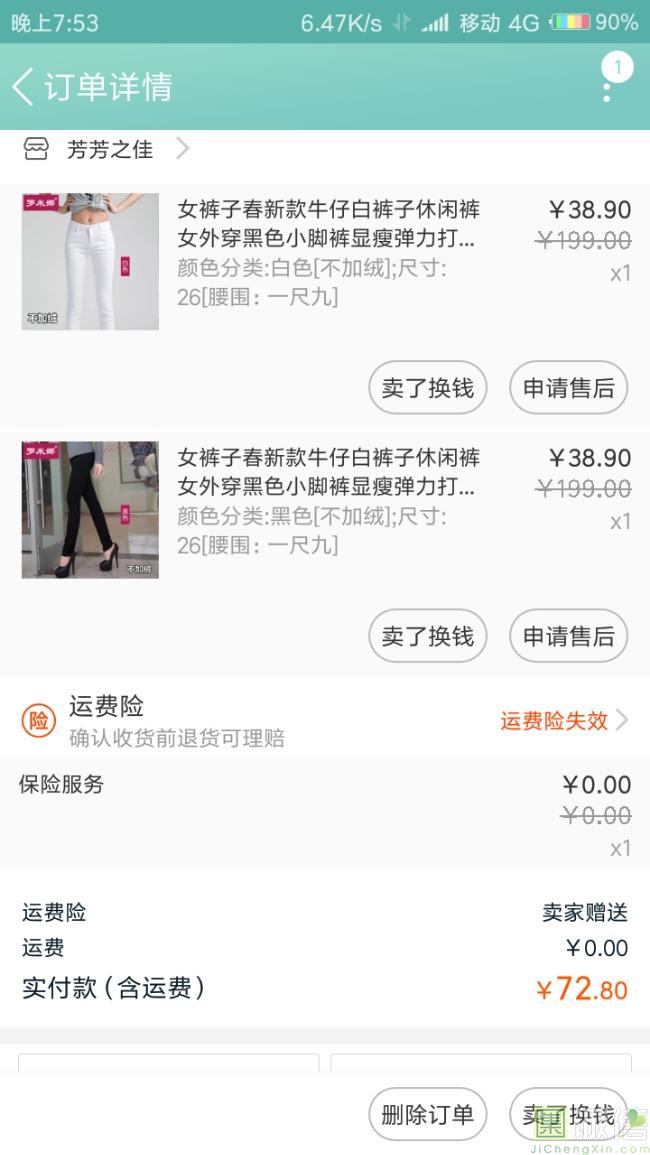Tap 卖了换钱 for the white pants
The width and height of the screenshot is (650, 1155).
(x=427, y=387)
